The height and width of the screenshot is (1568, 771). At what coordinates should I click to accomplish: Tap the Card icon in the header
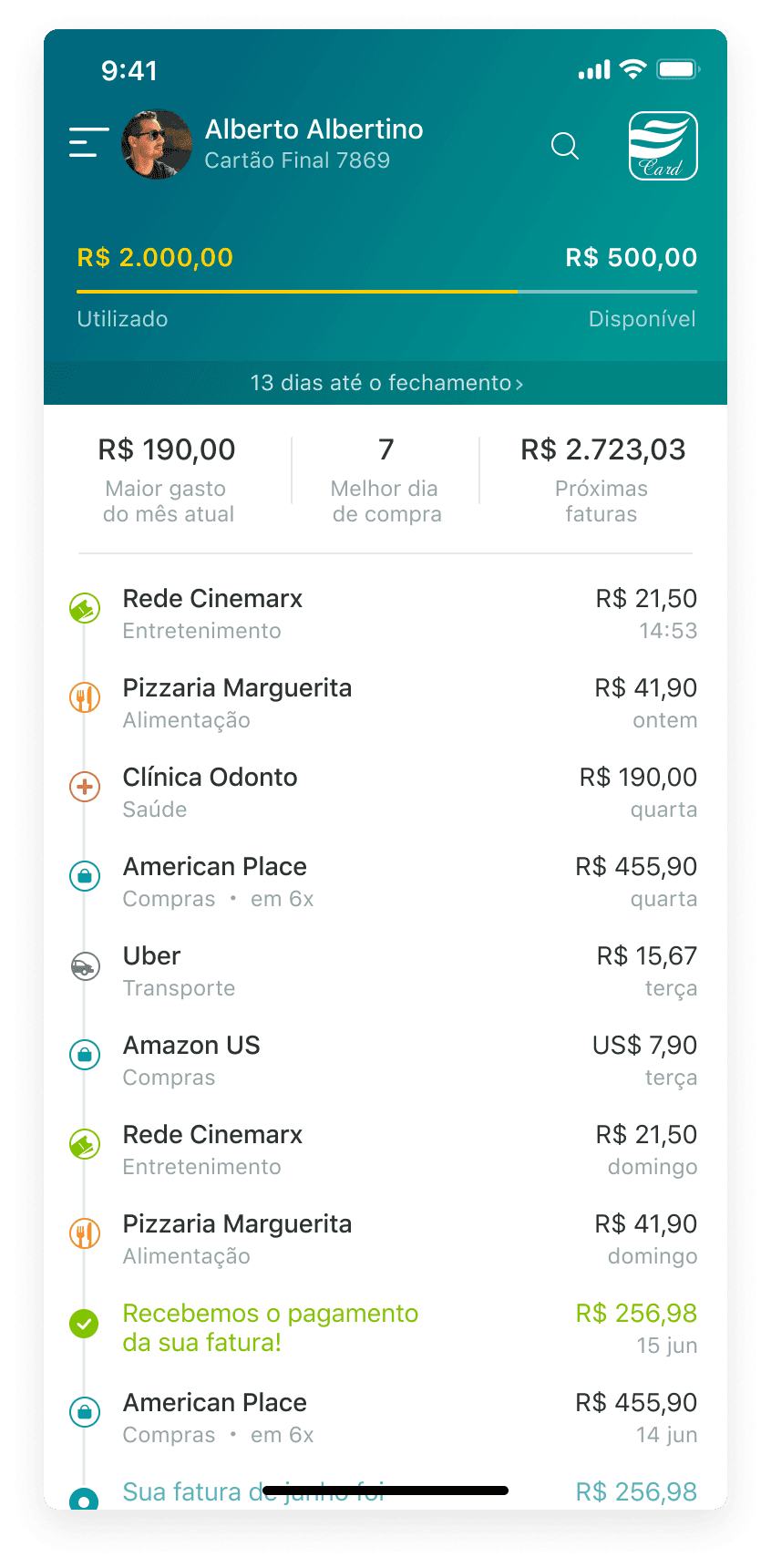[663, 146]
